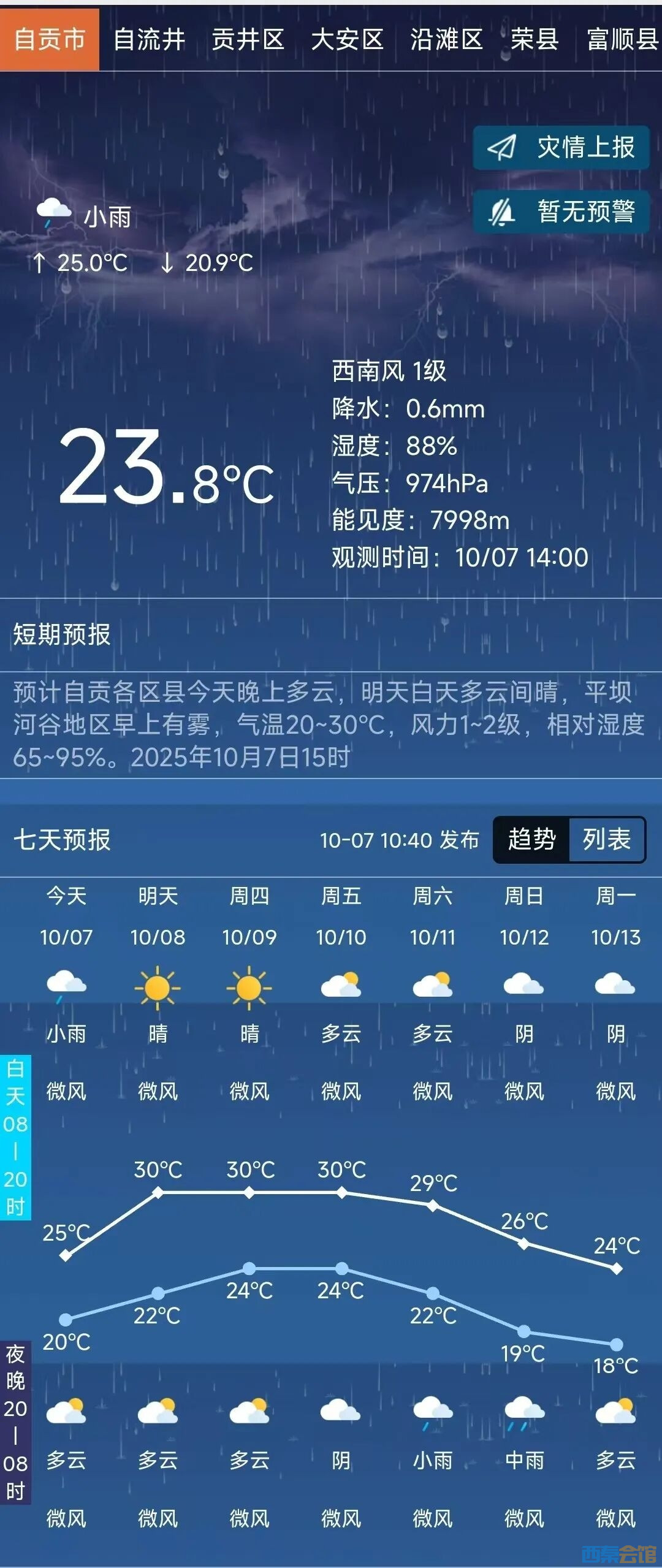Show weather for 荣县
The image size is (662, 1568).
click(x=535, y=40)
